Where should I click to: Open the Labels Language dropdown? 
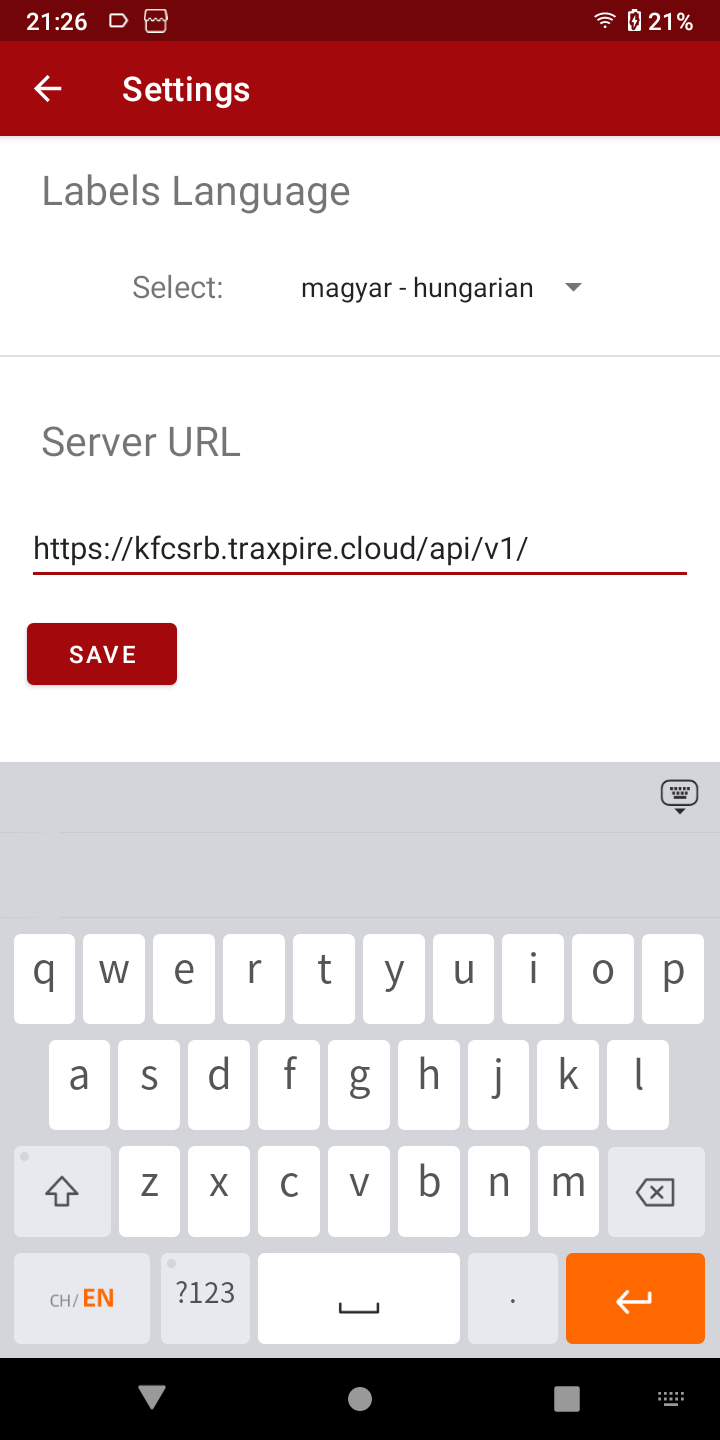coord(440,288)
